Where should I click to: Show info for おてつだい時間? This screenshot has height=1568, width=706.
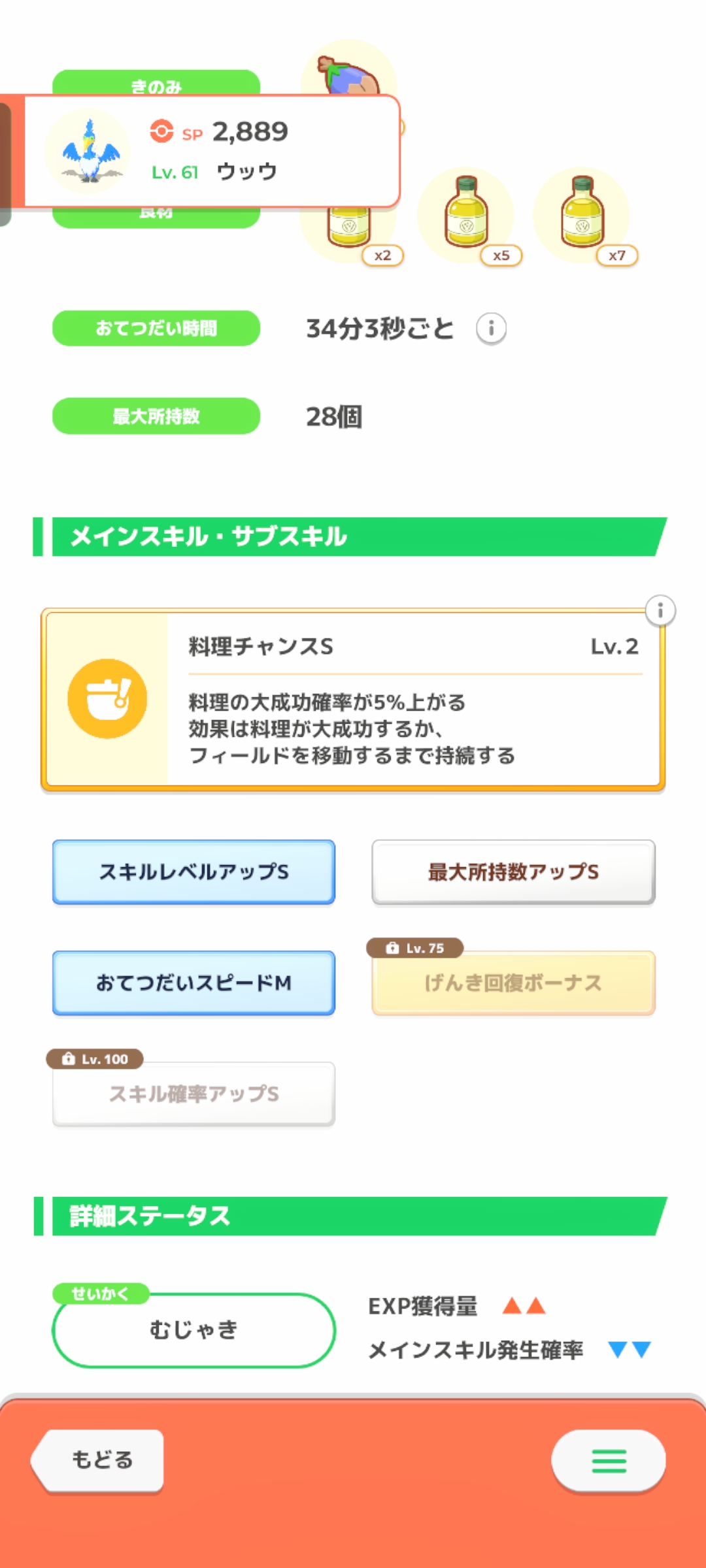tap(491, 328)
